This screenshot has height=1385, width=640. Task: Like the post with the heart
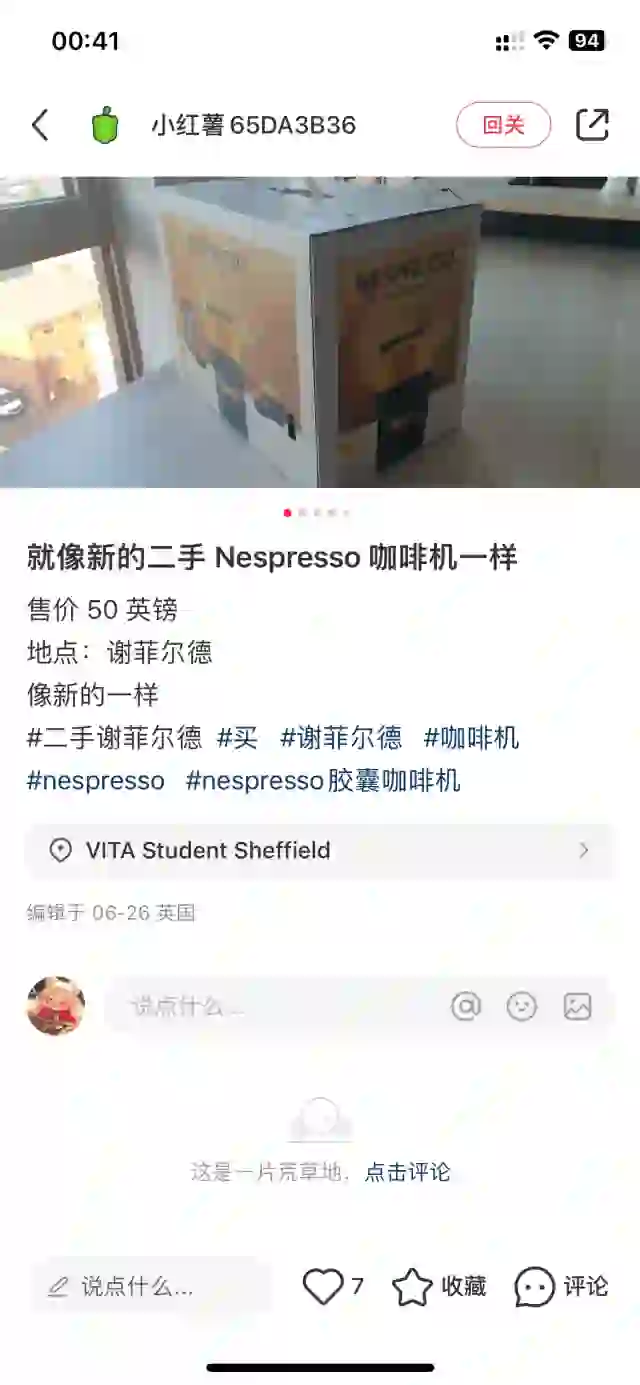323,1287
